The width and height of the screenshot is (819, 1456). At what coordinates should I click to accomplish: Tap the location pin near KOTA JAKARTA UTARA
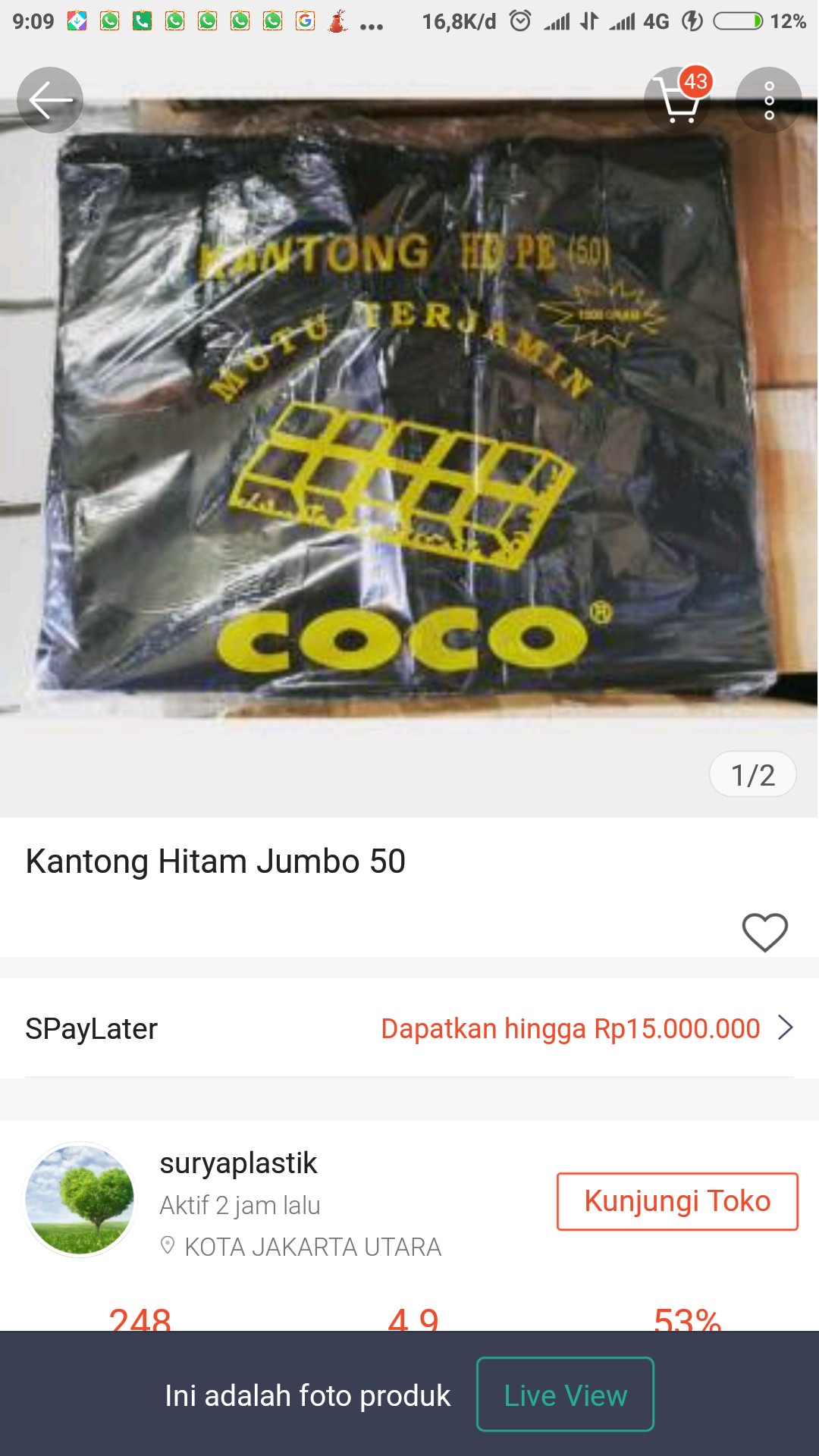(x=168, y=1246)
